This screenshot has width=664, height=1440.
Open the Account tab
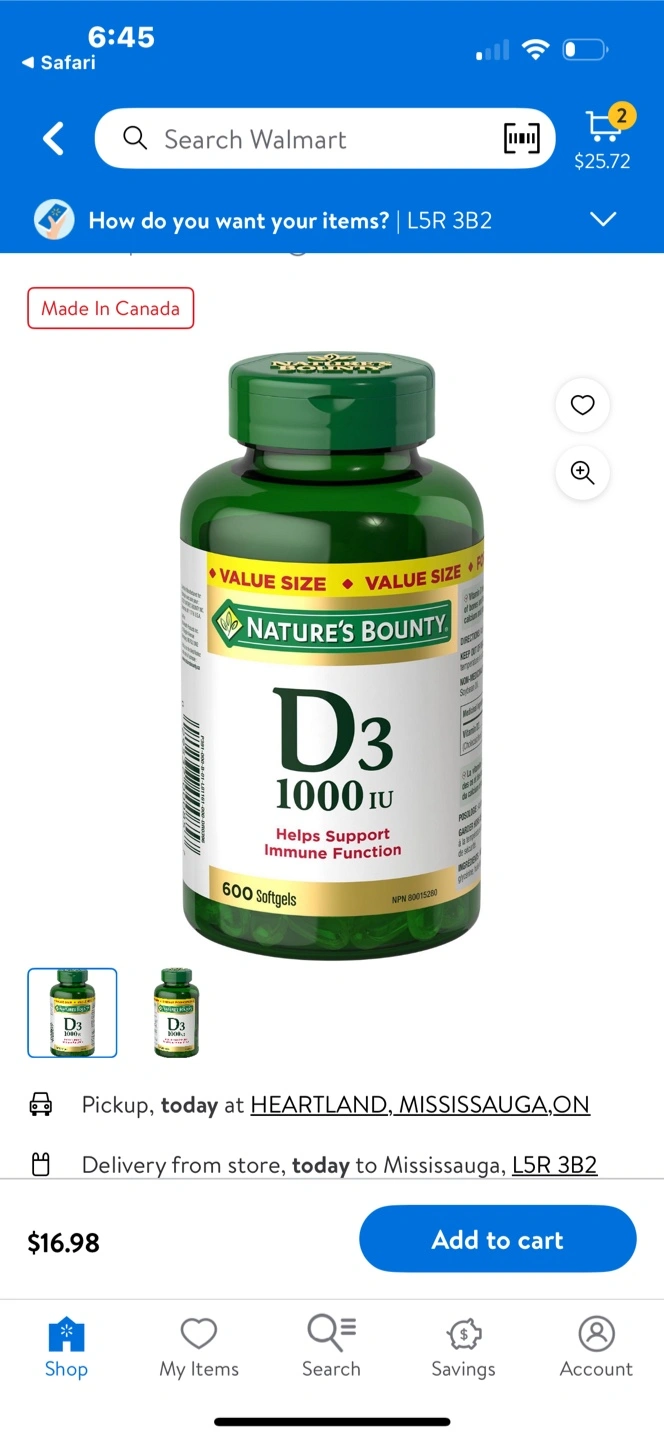(x=596, y=1346)
